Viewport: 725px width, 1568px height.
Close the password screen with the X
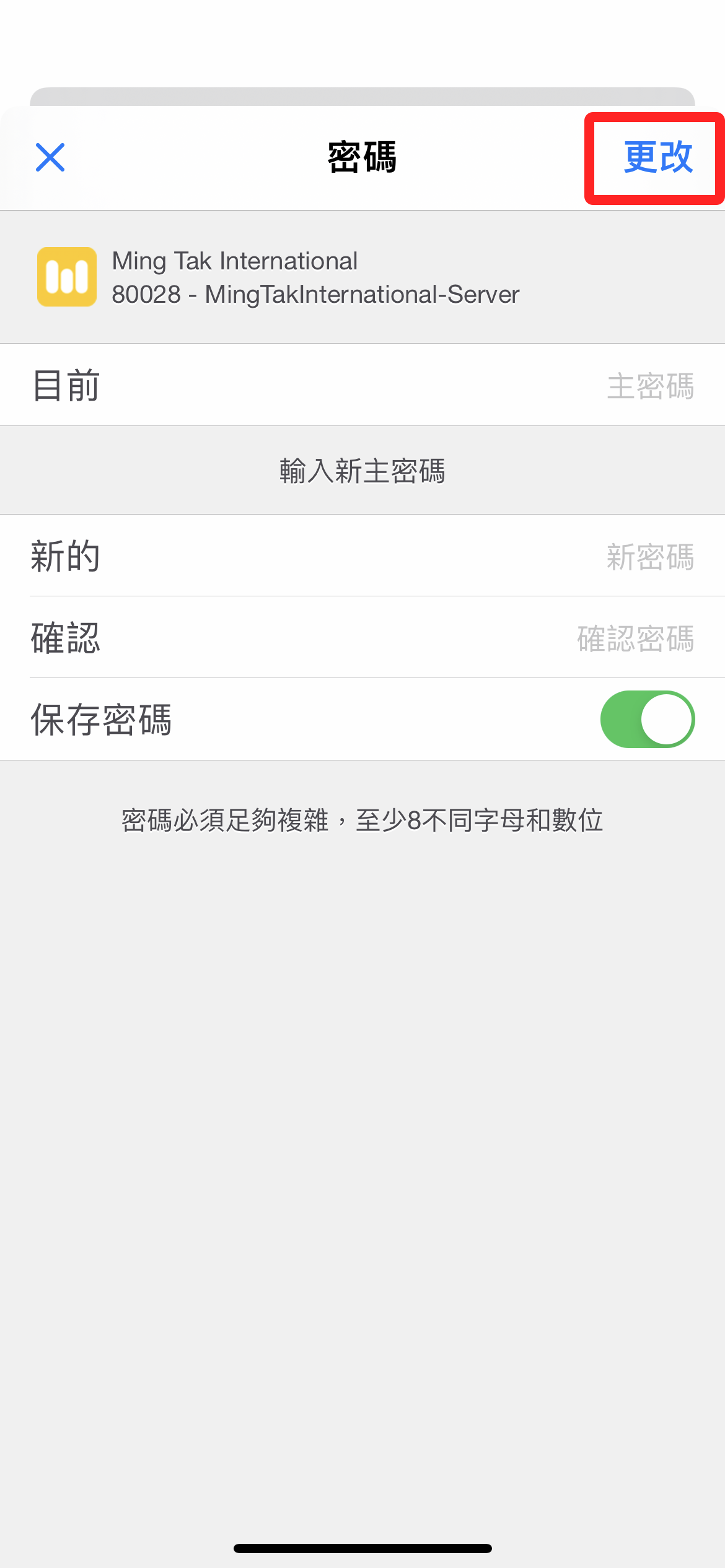point(50,157)
